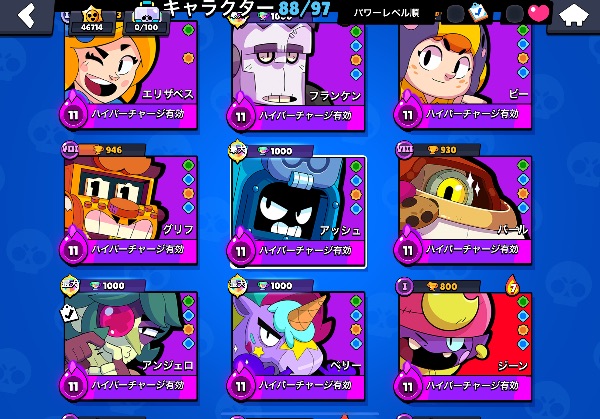Go back using the top-left arrow
The width and height of the screenshot is (600, 419).
coord(27,14)
